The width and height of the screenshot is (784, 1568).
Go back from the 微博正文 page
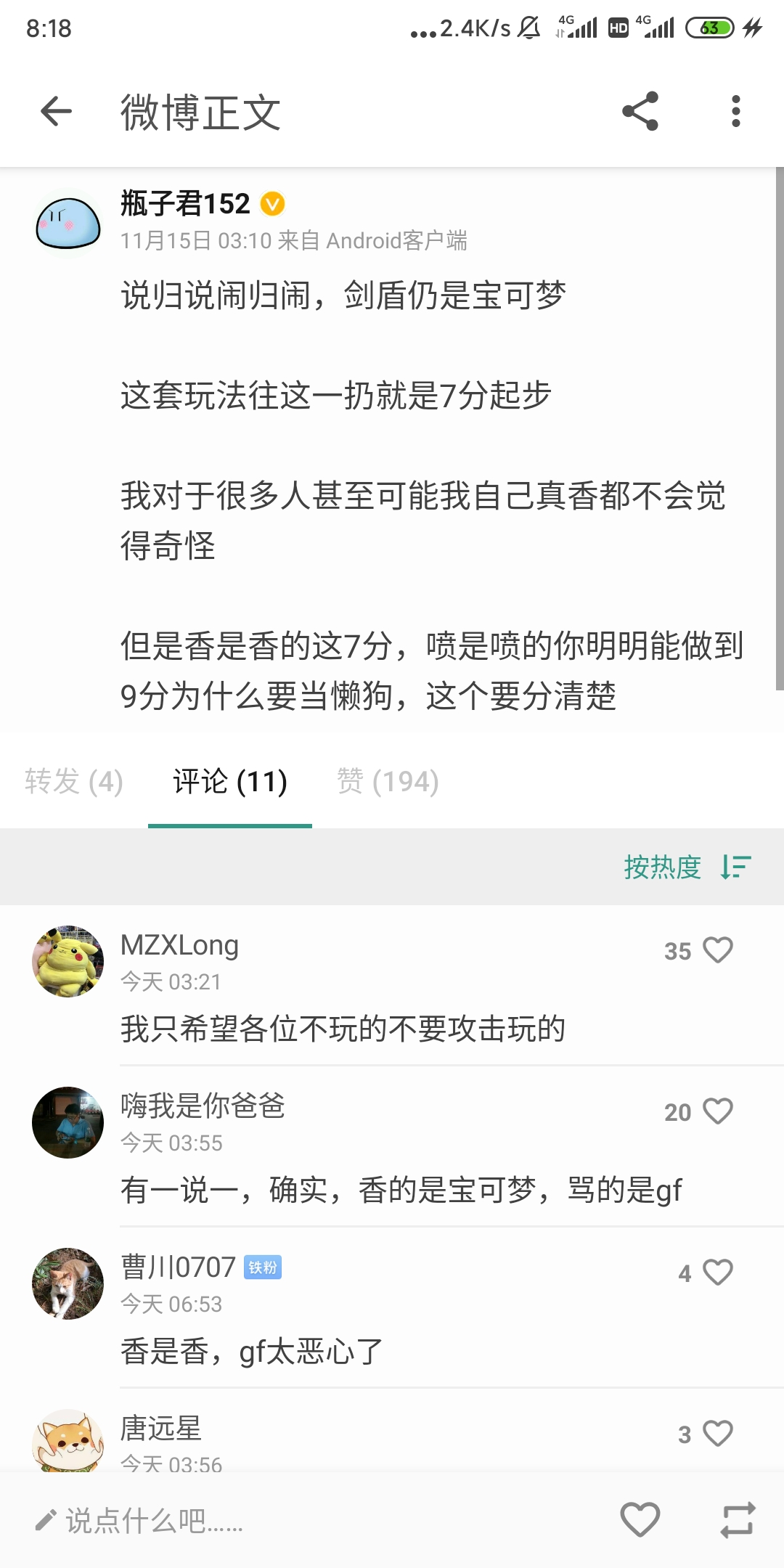[56, 112]
